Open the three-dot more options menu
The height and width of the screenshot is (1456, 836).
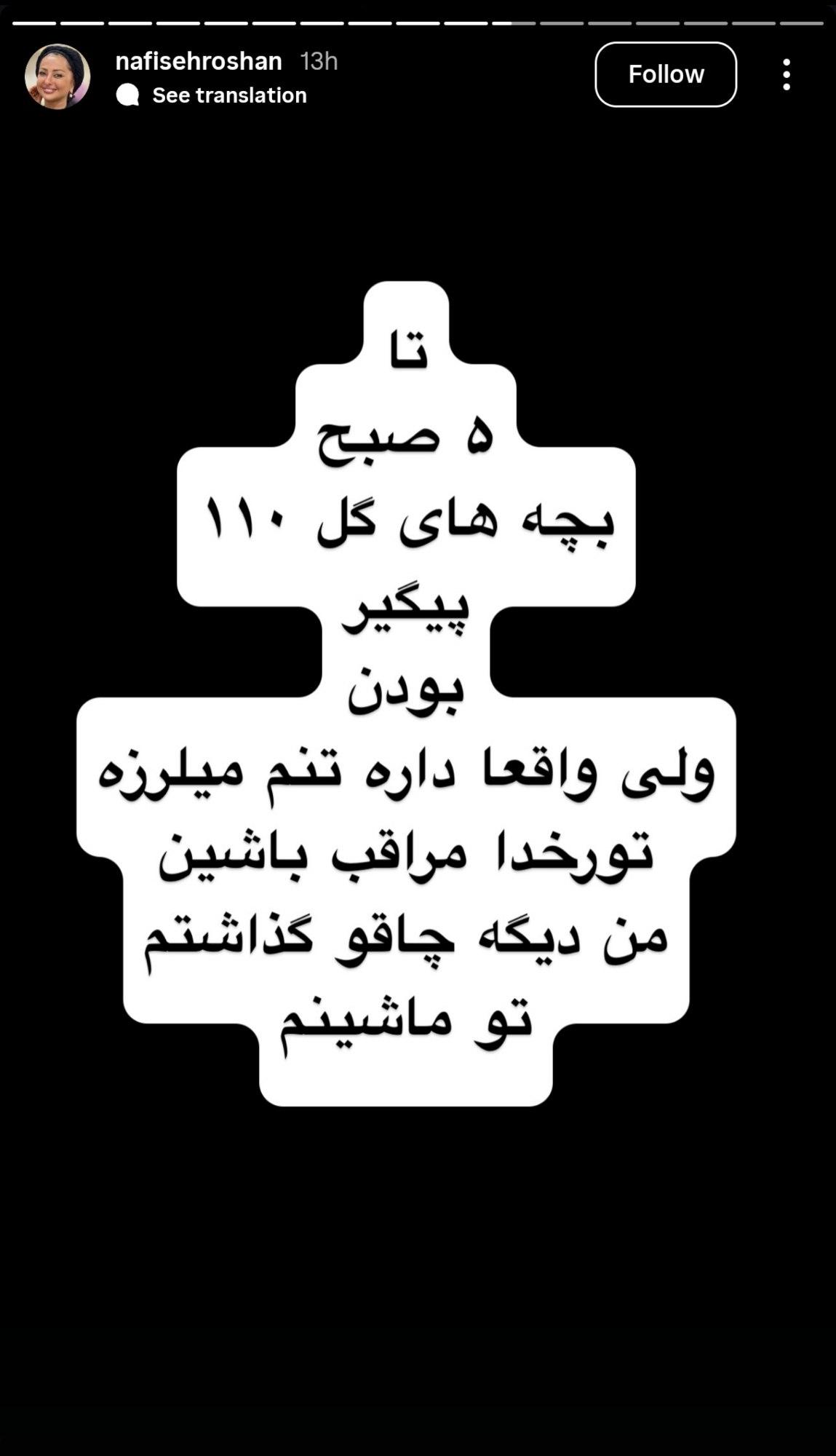coord(786,74)
